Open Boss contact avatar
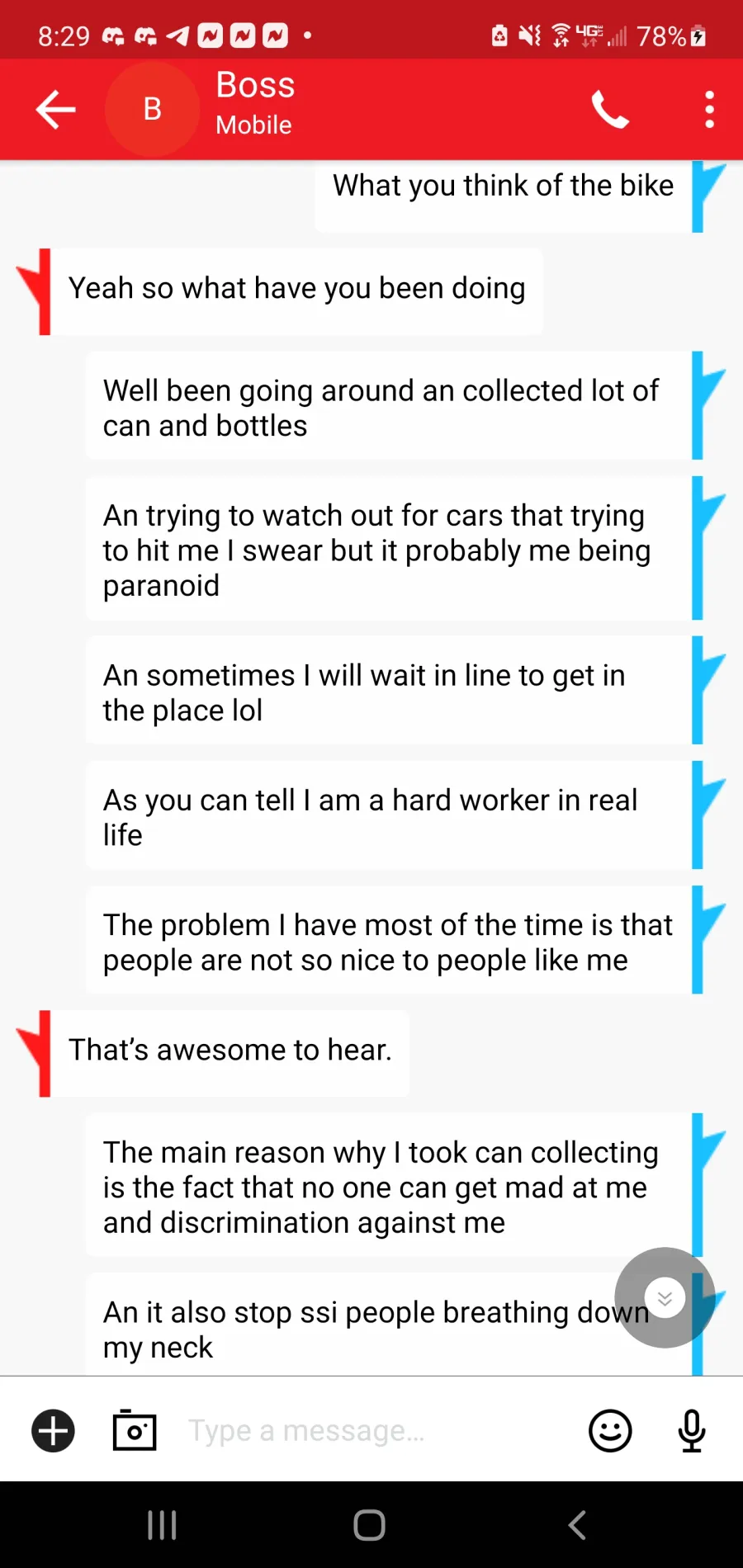 tap(152, 109)
